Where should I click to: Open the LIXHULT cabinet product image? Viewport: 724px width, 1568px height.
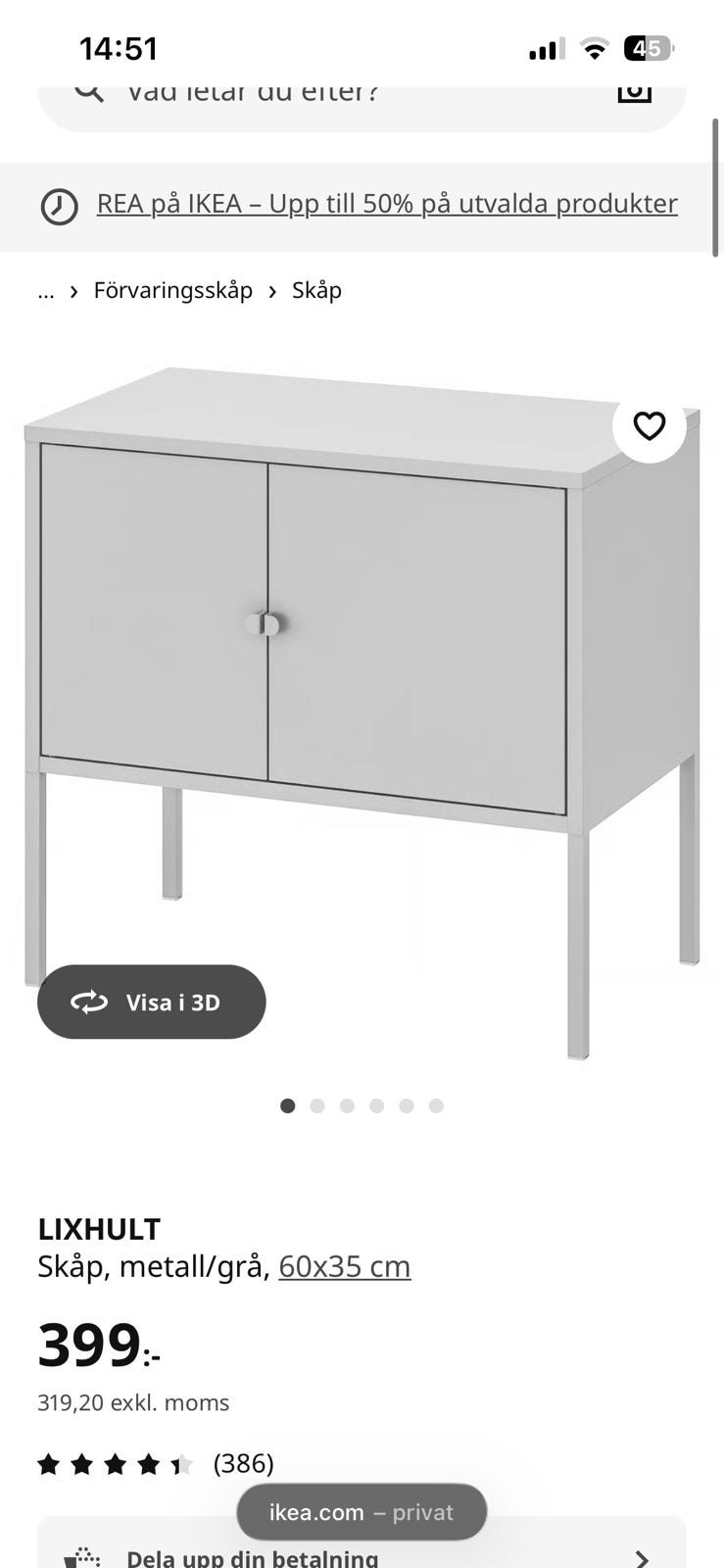click(x=362, y=686)
